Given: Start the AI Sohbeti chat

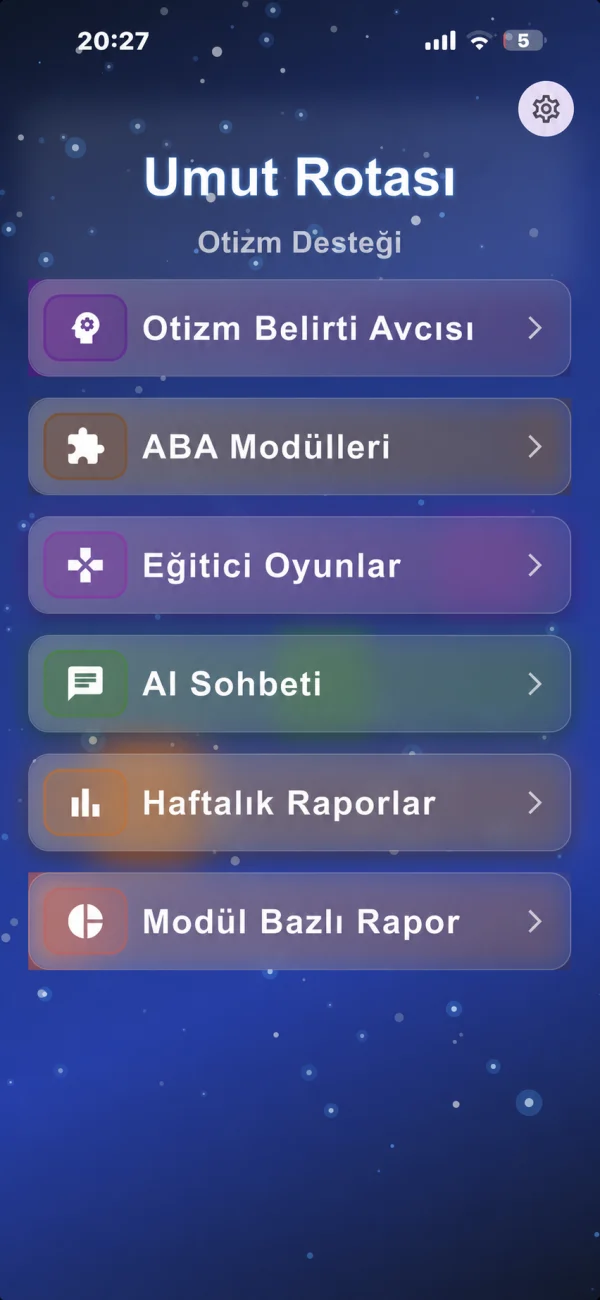Looking at the screenshot, I should click(x=300, y=684).
